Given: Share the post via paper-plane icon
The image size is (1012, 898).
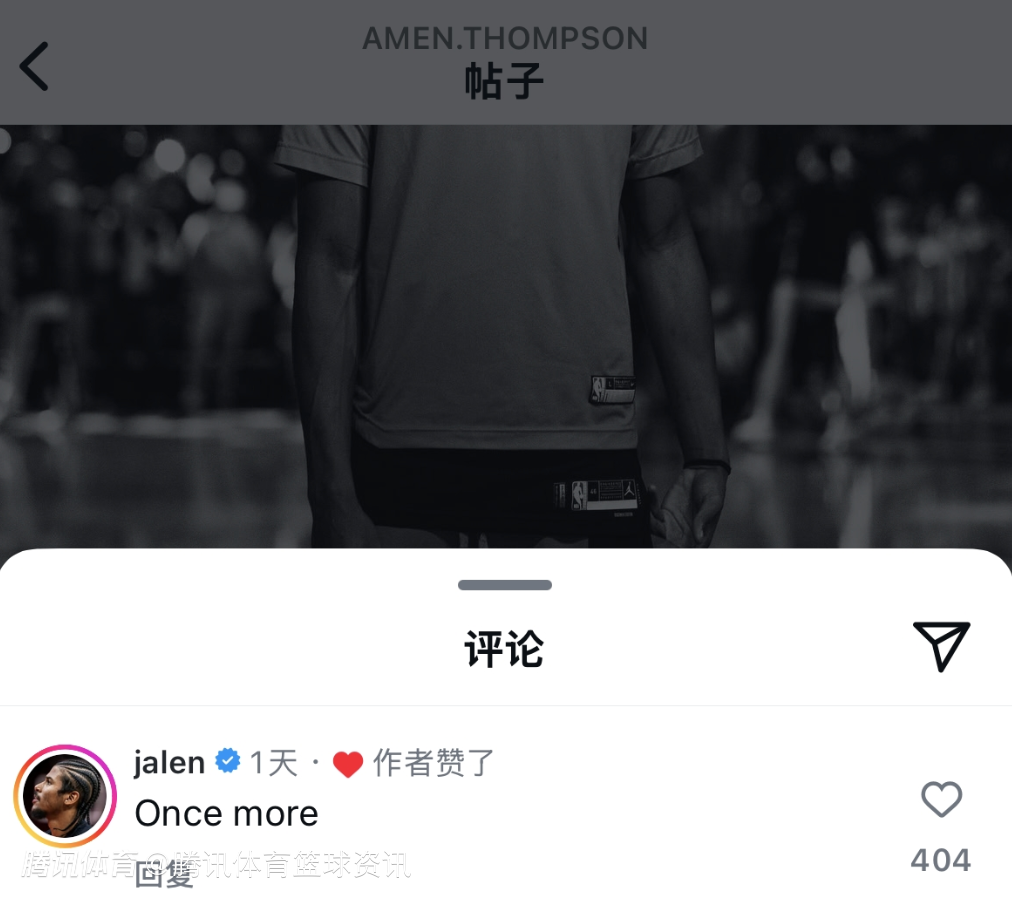Looking at the screenshot, I should point(941,646).
